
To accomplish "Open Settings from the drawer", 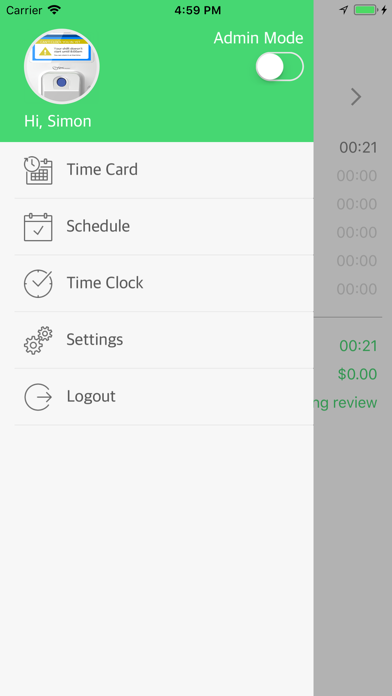I will click(x=164, y=340).
